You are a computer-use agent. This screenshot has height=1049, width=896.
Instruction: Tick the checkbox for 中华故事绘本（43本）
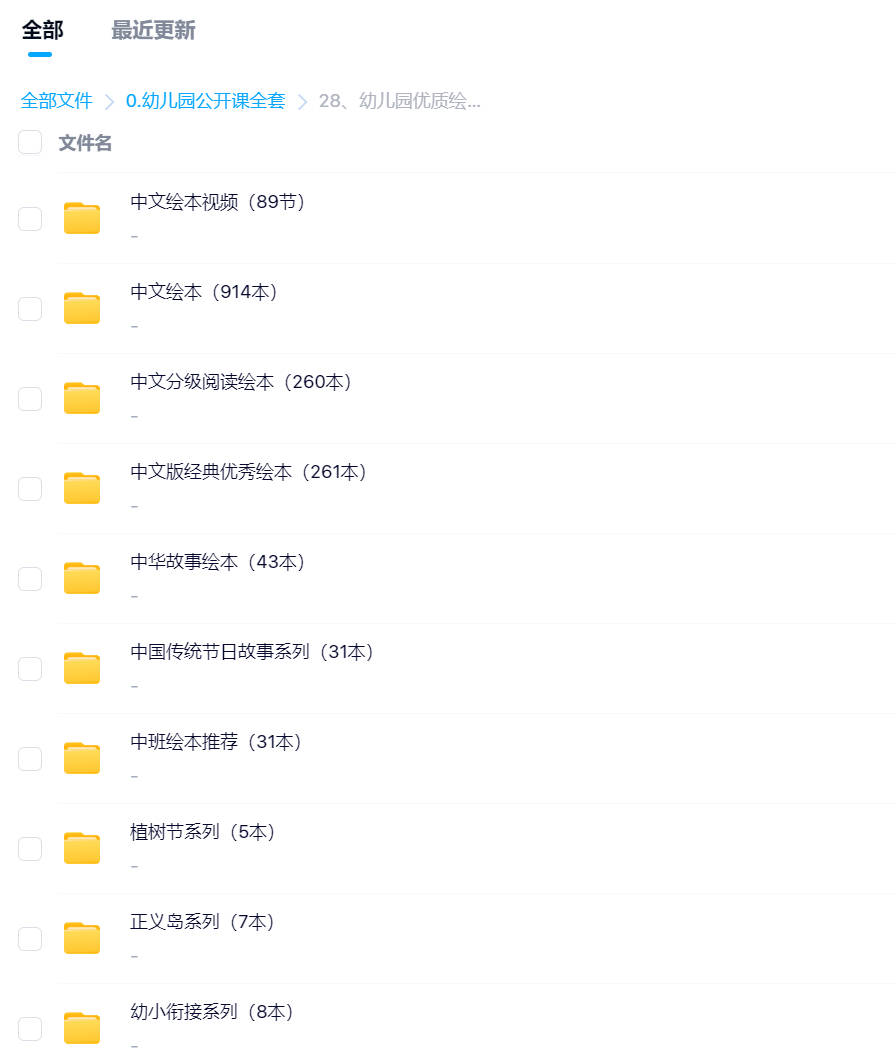[x=30, y=579]
